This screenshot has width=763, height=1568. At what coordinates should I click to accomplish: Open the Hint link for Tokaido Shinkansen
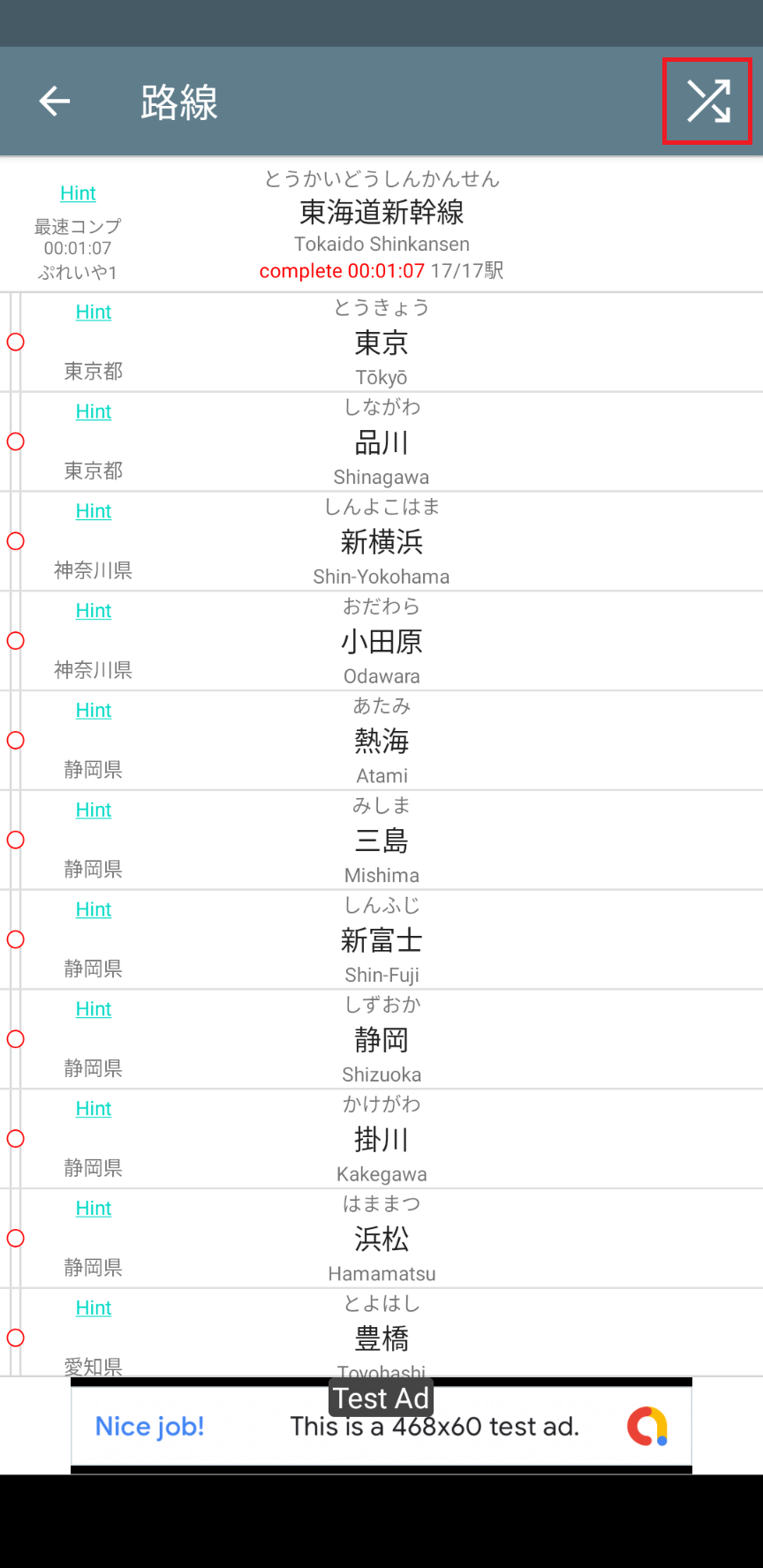click(x=78, y=193)
